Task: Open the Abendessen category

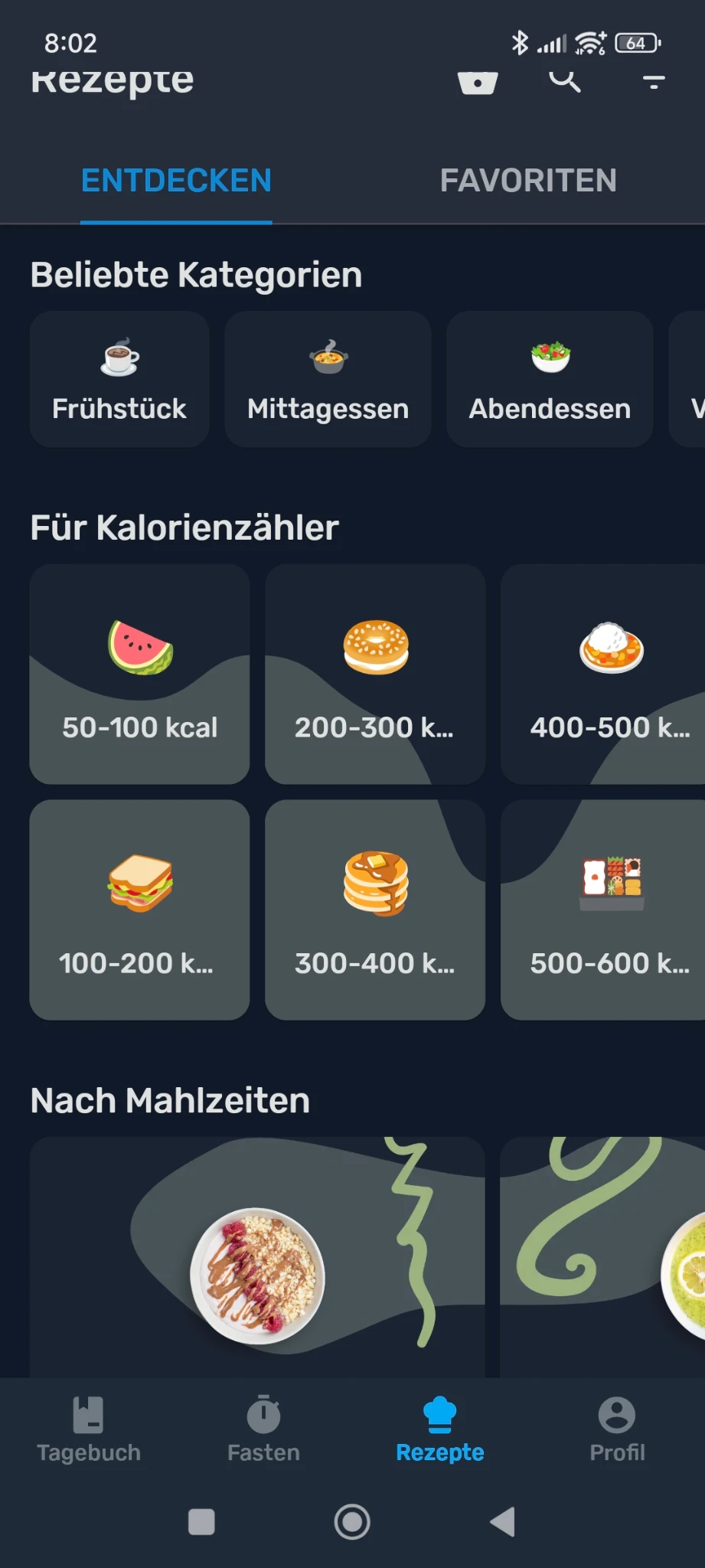Action: click(x=550, y=379)
